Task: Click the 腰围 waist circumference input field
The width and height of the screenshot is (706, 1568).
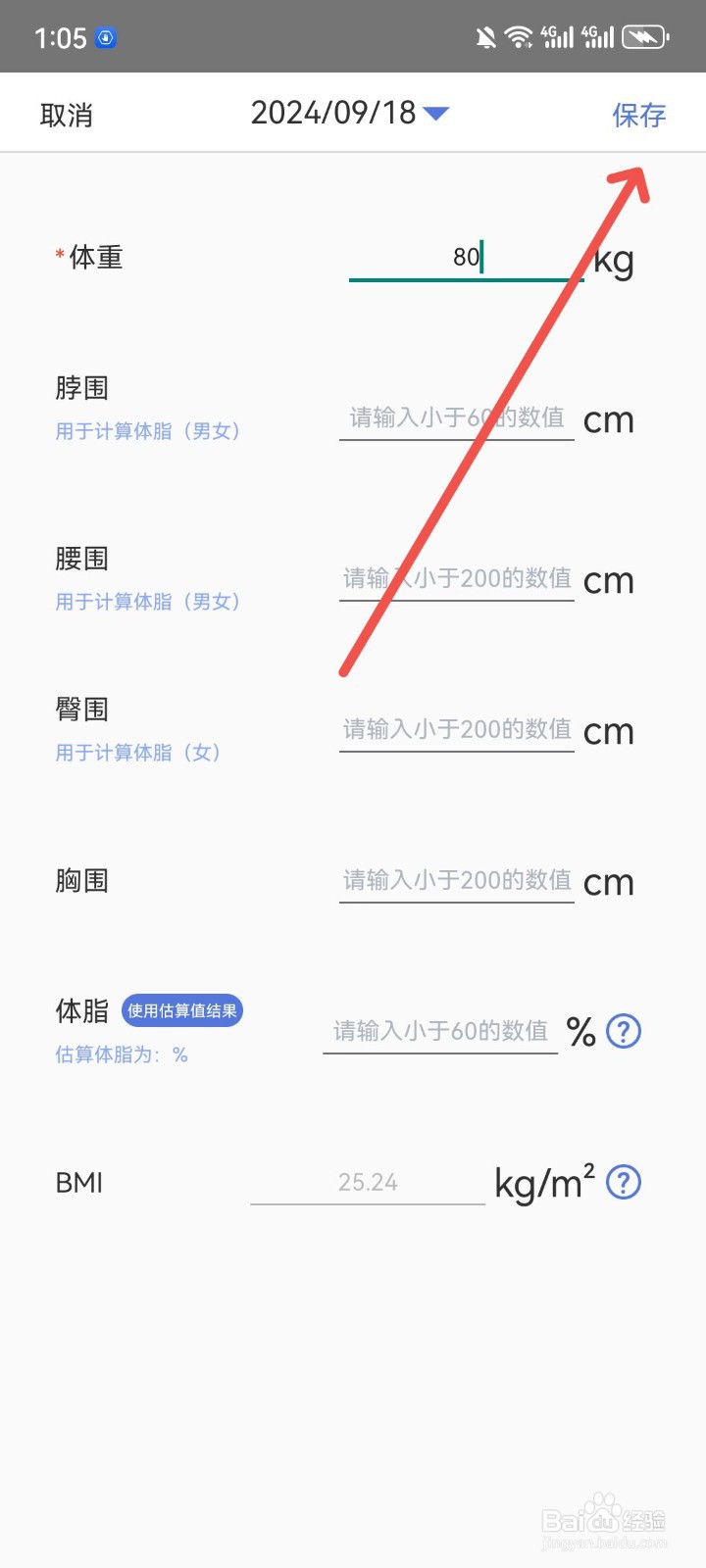Action: pyautogui.click(x=454, y=579)
